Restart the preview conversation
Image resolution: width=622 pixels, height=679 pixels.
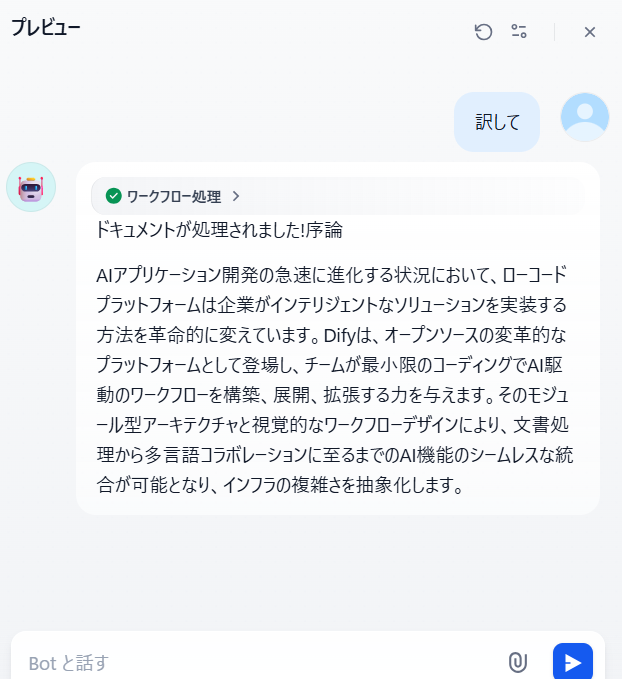point(483,31)
